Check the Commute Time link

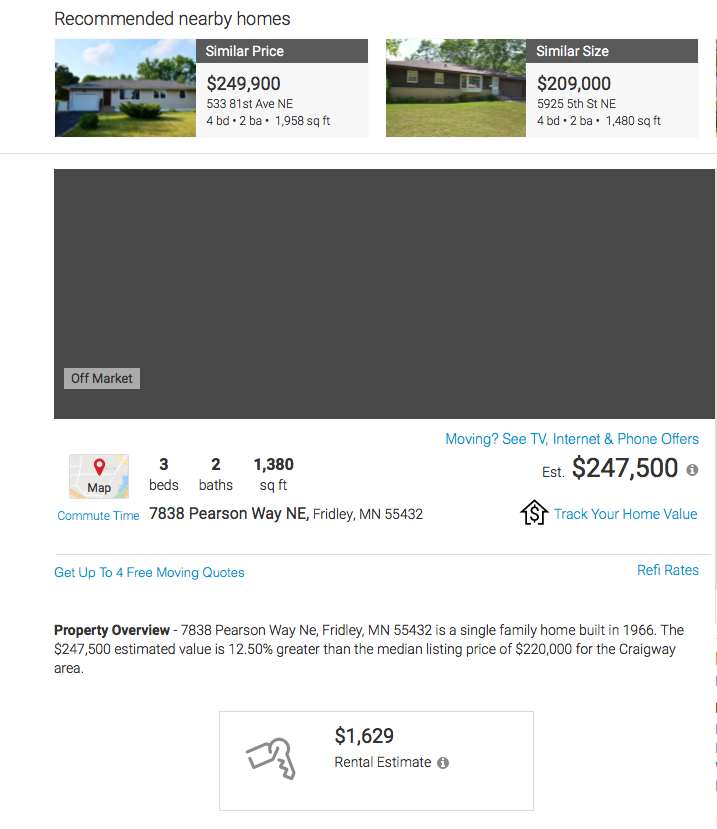(98, 516)
